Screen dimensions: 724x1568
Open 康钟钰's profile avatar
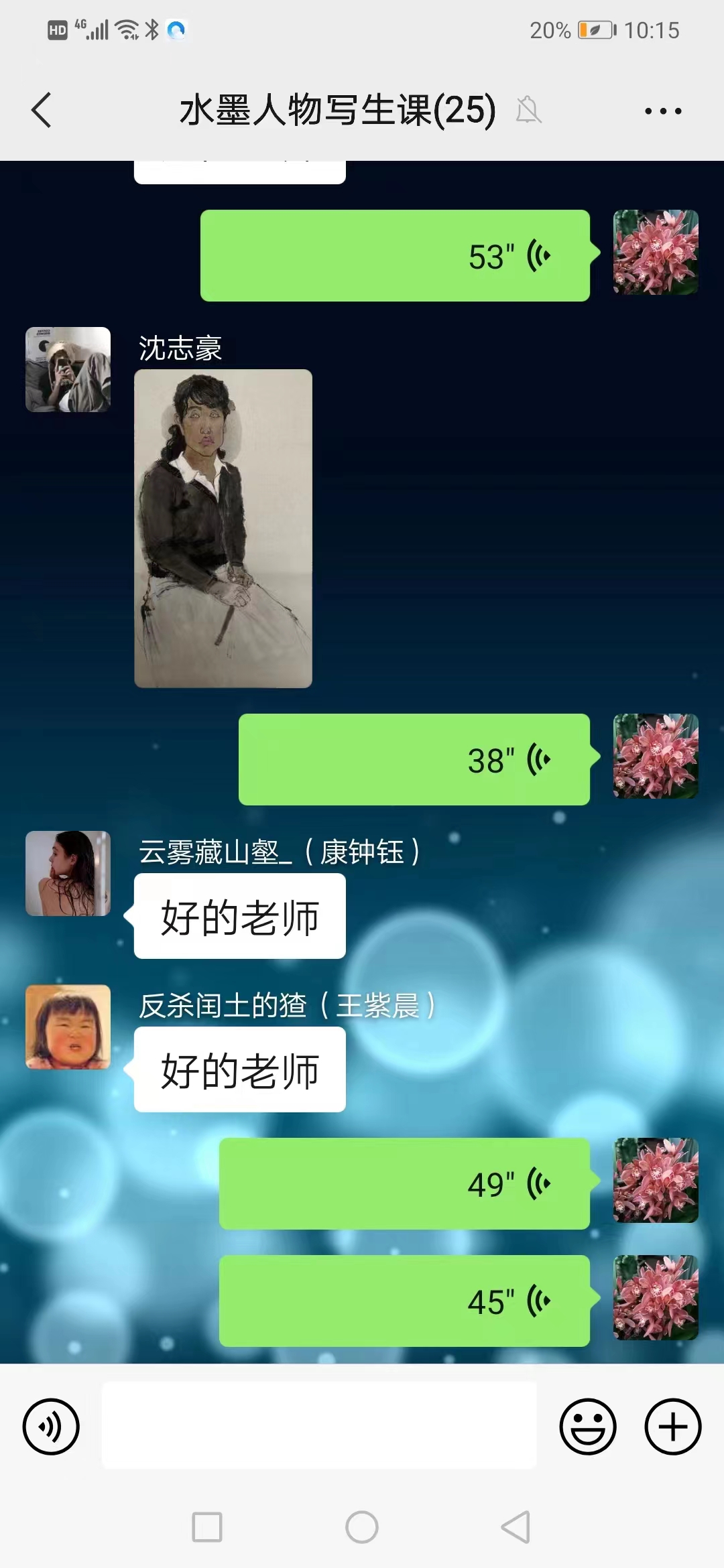(68, 873)
